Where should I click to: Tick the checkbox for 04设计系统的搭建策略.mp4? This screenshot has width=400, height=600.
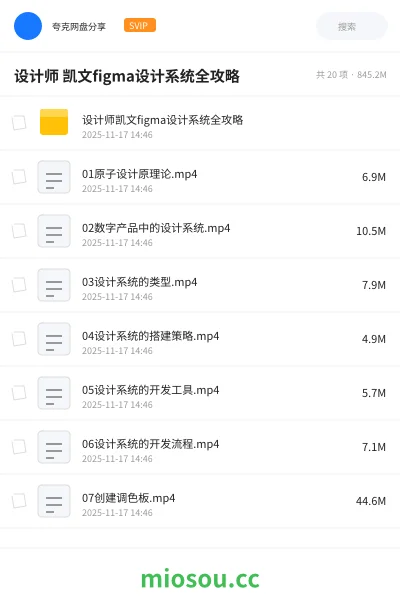pyautogui.click(x=19, y=339)
